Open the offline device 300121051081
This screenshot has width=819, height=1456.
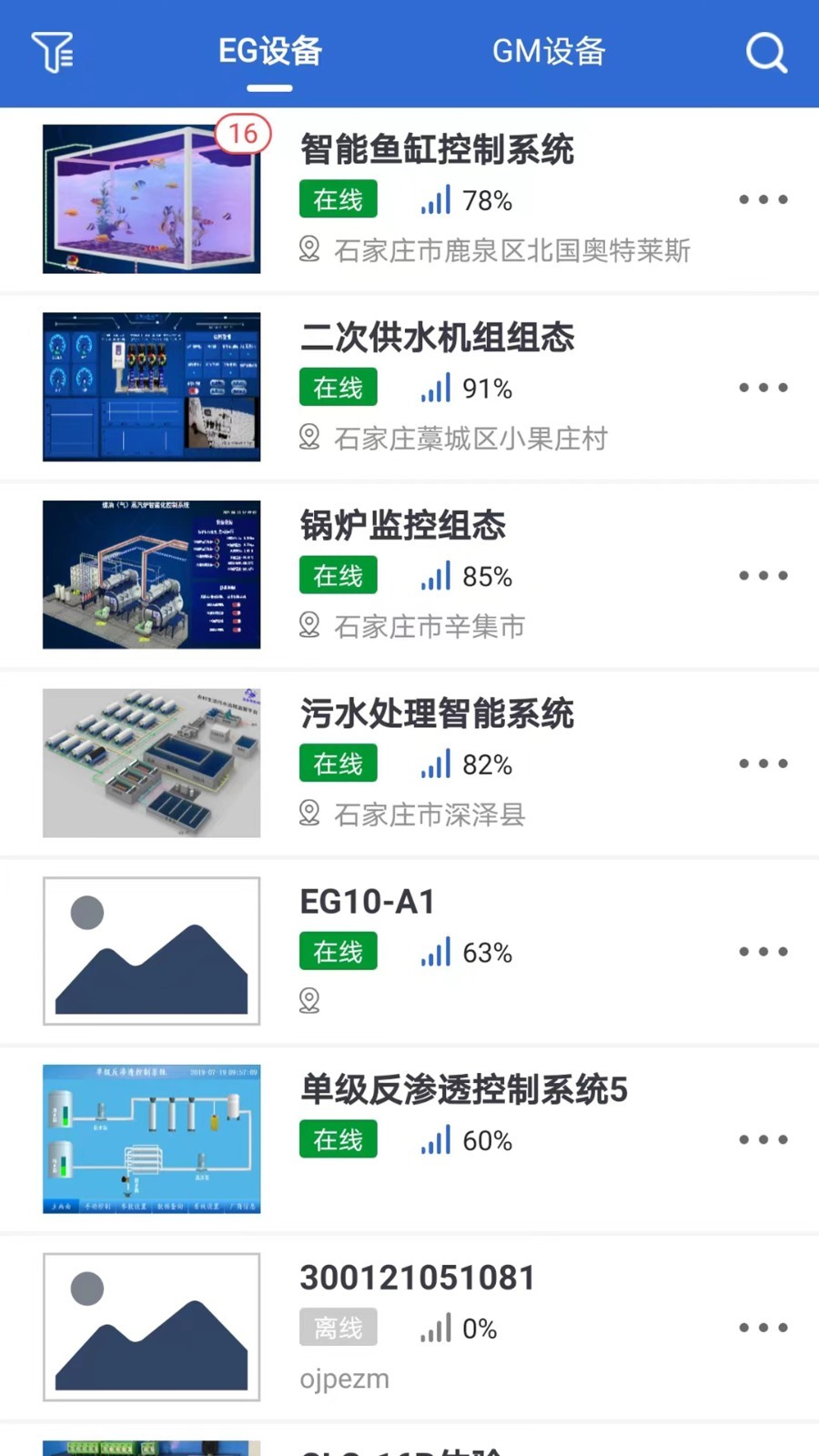point(409,1328)
